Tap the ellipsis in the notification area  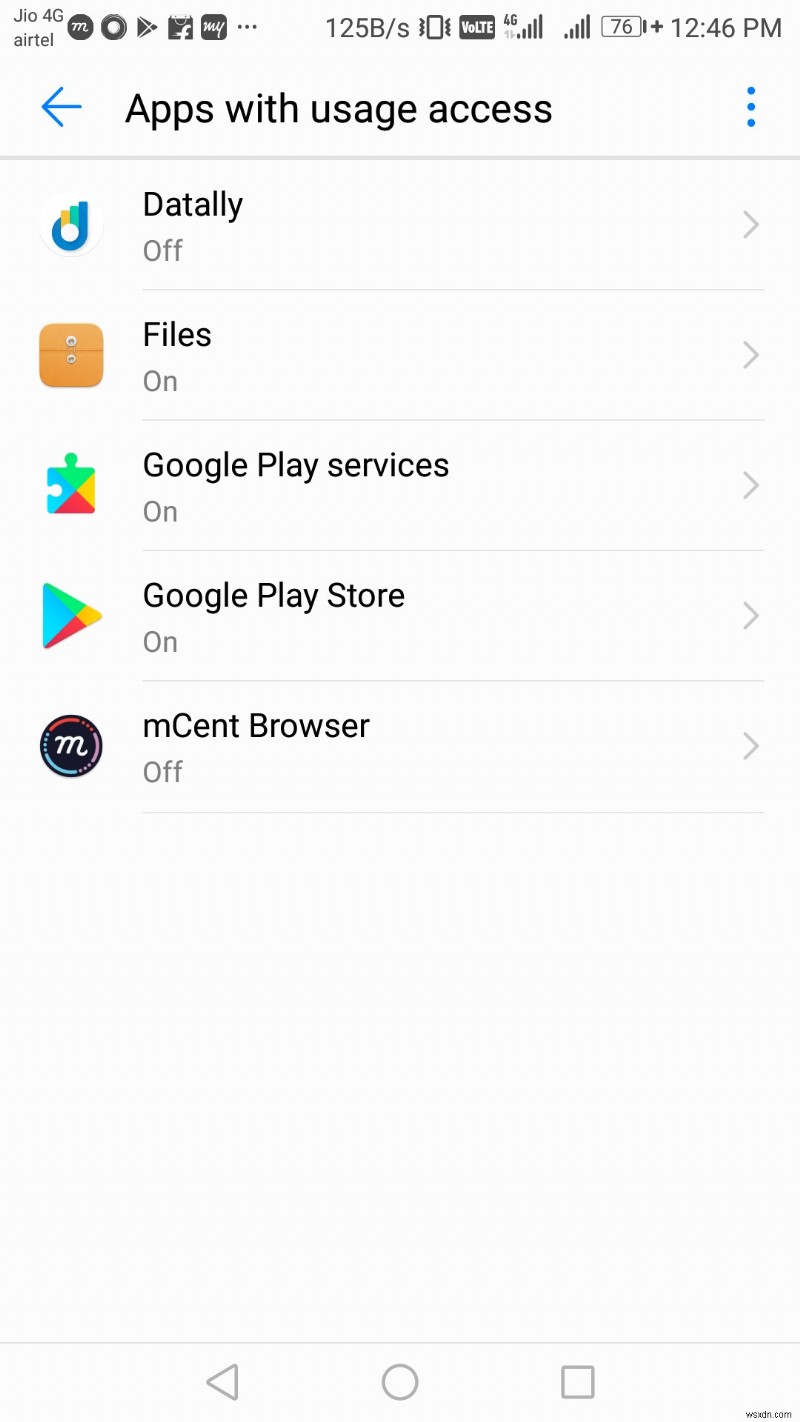tap(247, 27)
